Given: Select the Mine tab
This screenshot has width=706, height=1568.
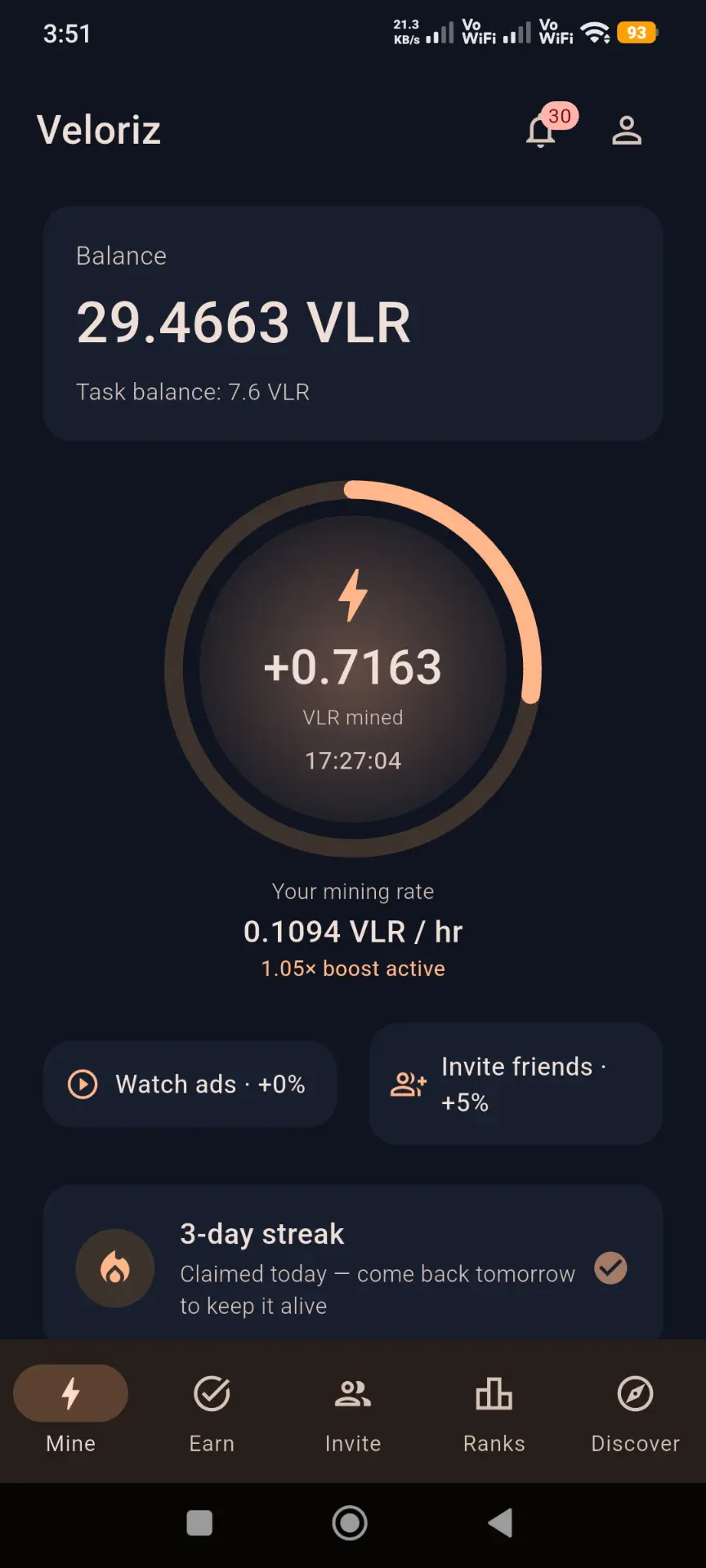Looking at the screenshot, I should coord(71,1412).
